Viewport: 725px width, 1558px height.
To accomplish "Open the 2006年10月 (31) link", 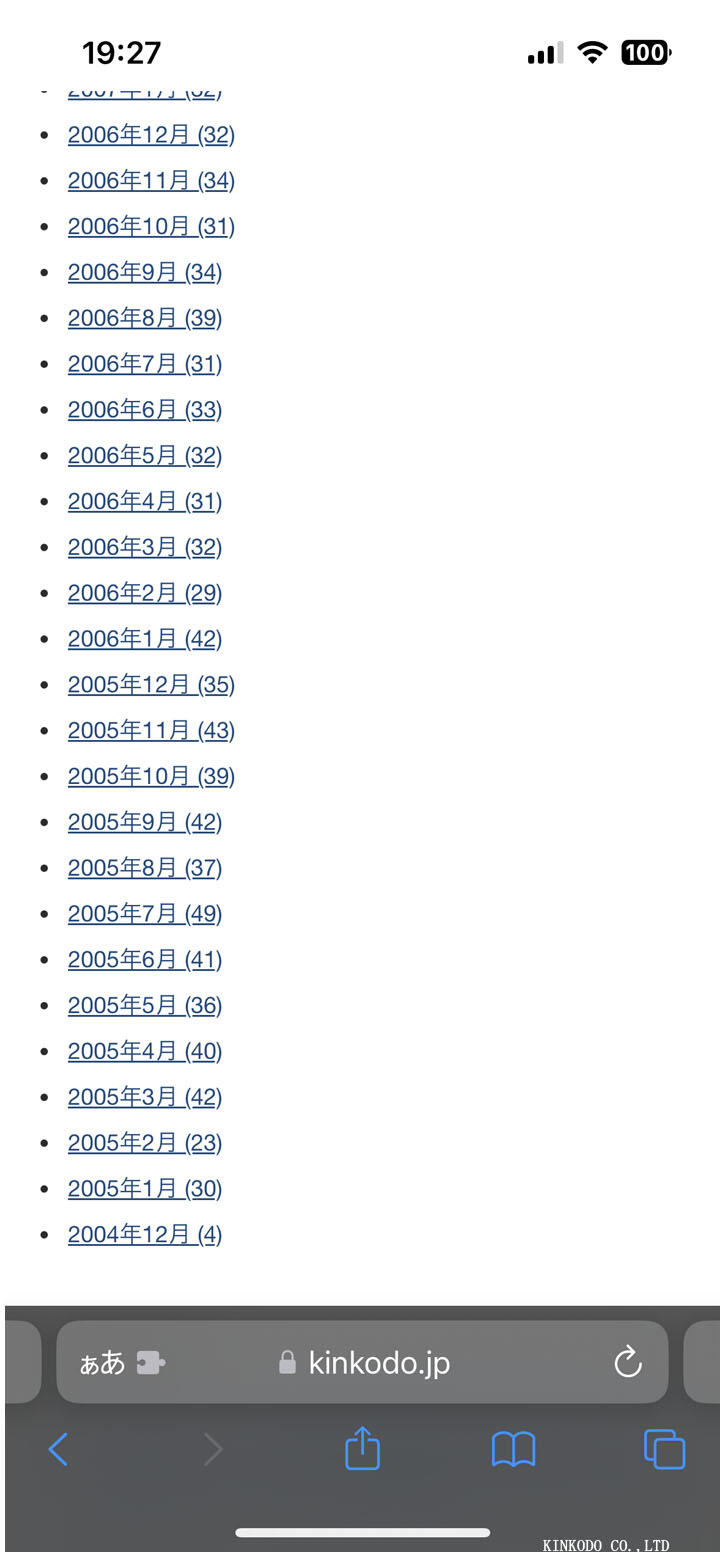I will click(150, 227).
